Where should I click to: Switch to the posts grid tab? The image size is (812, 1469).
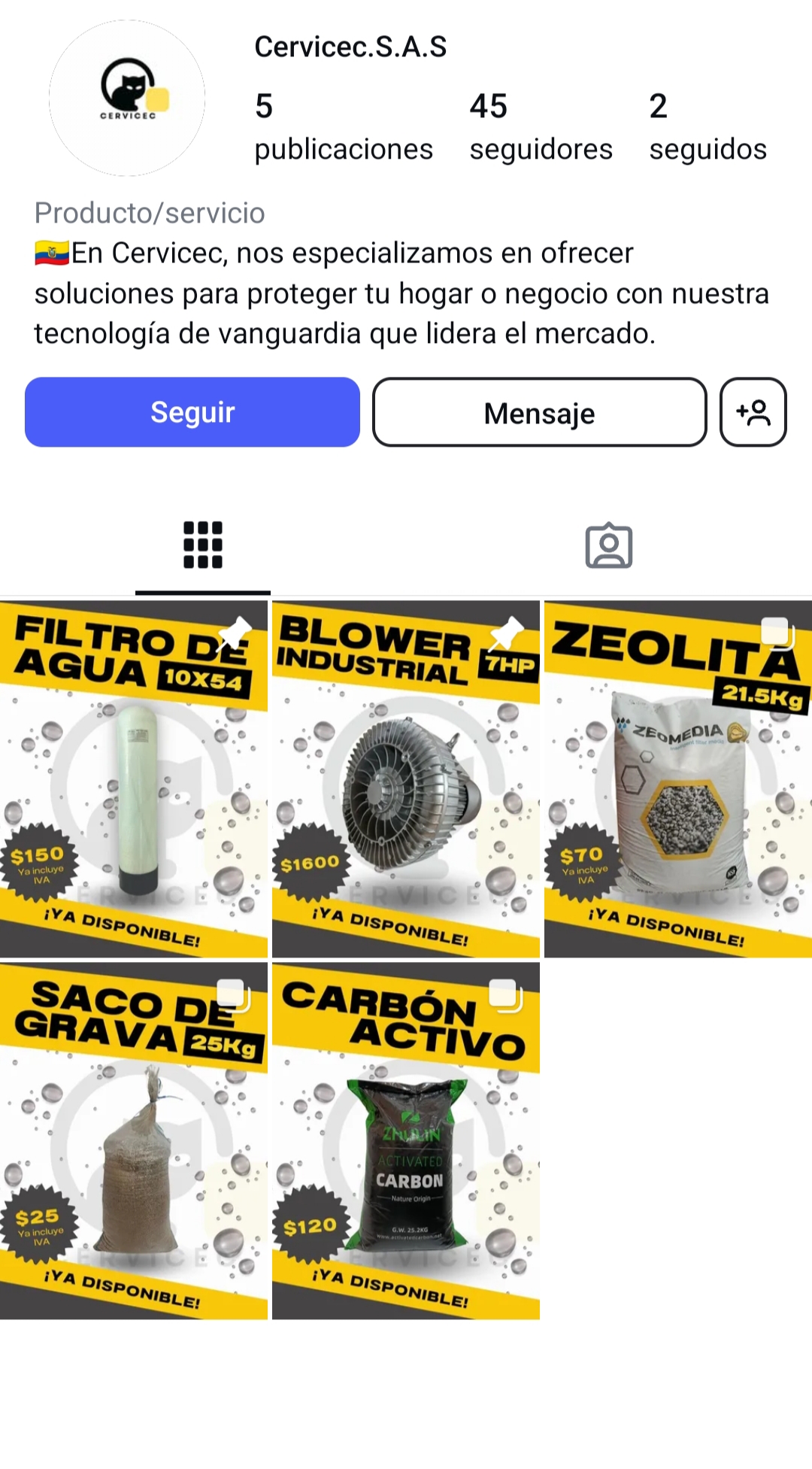tap(203, 545)
